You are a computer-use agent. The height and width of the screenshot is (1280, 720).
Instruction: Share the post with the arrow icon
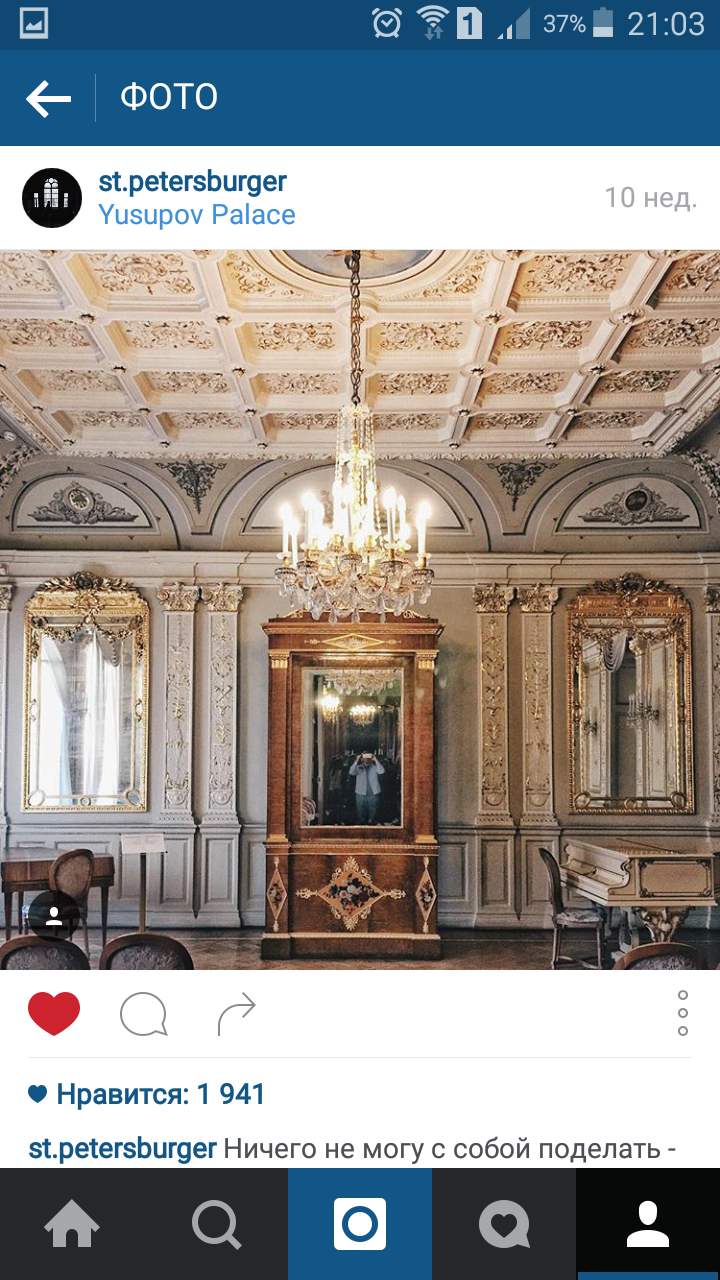pyautogui.click(x=237, y=1015)
